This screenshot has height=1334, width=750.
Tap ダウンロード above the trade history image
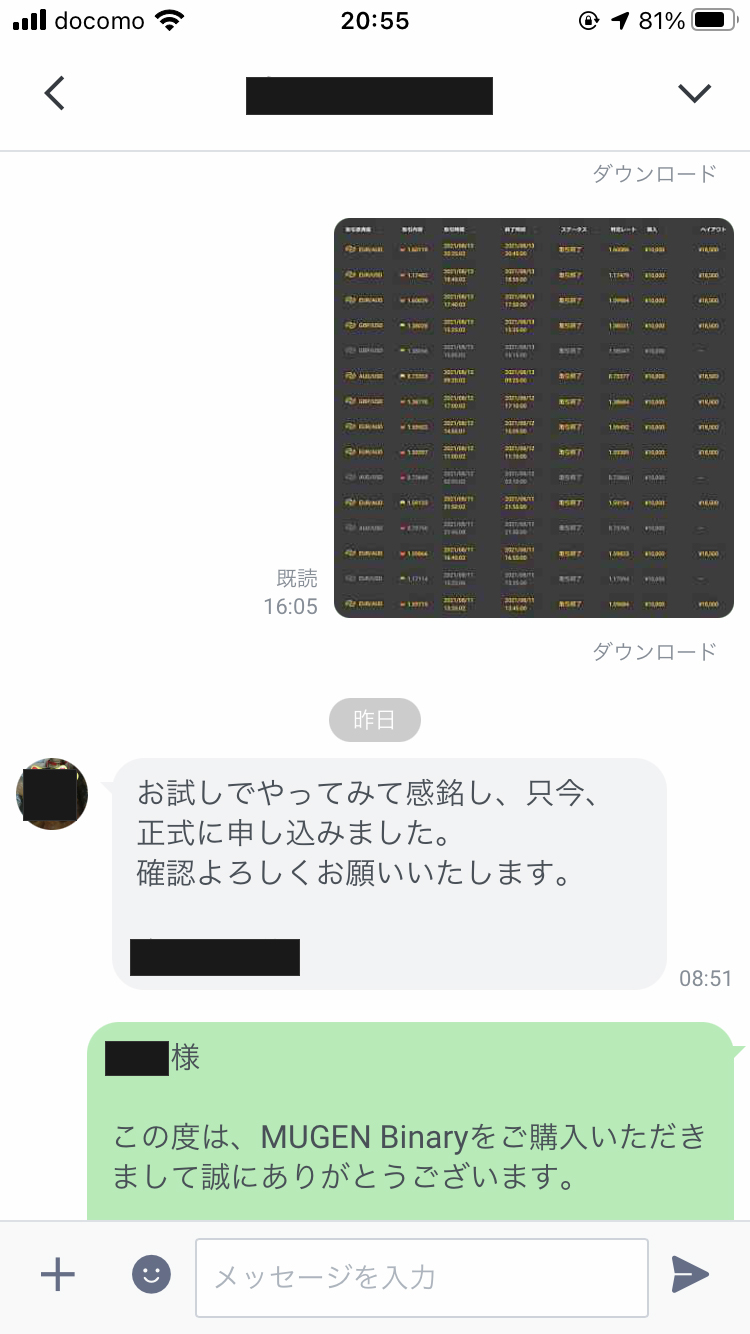click(655, 173)
